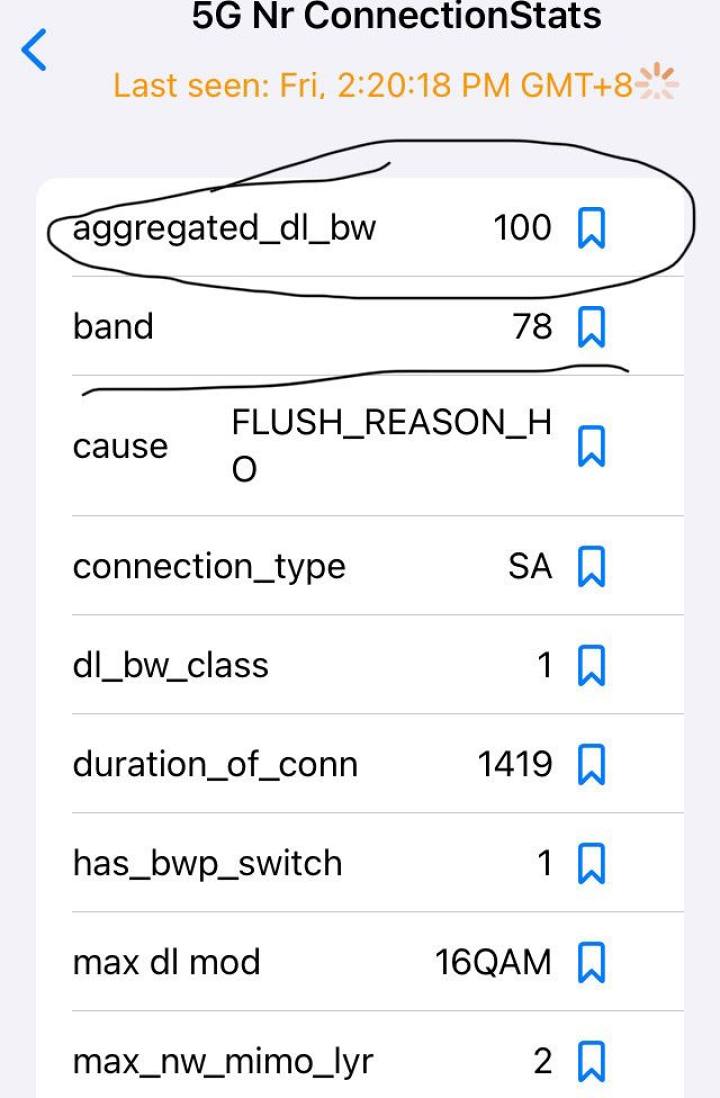Bookmark the duration_of_conn value
The height and width of the screenshot is (1098, 720).
point(593,766)
